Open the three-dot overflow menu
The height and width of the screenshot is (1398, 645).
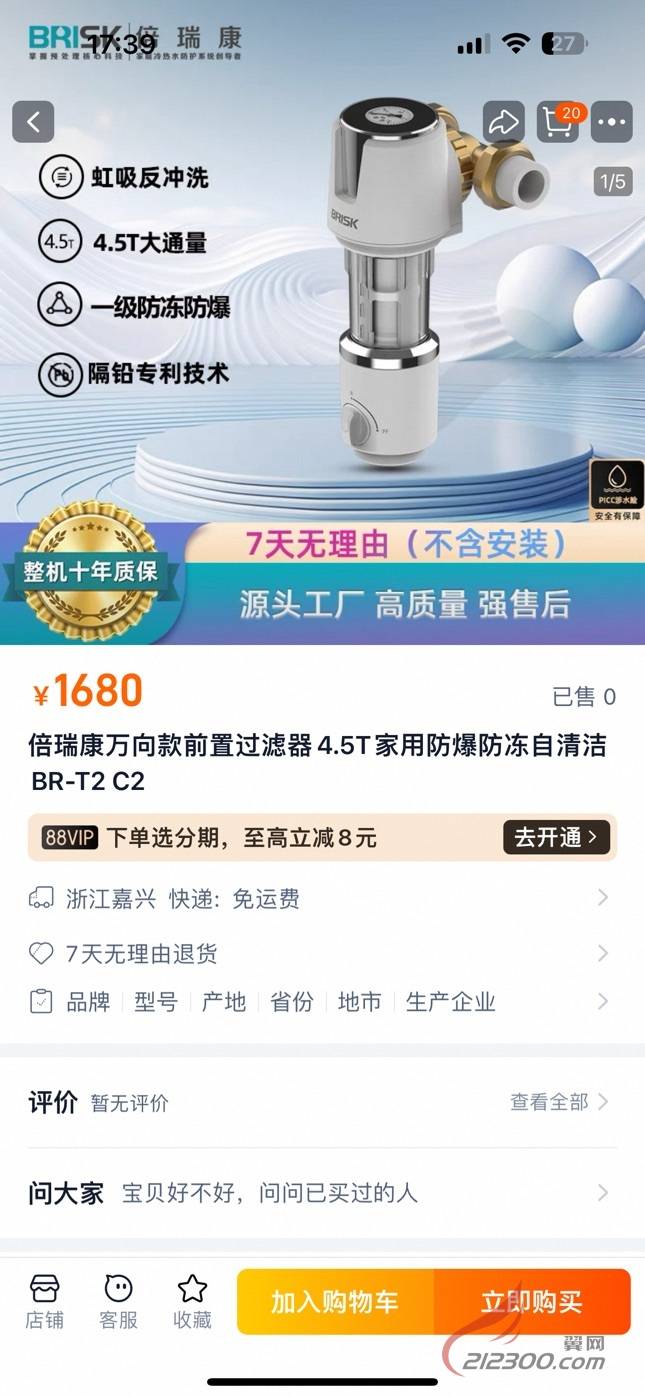coord(612,122)
